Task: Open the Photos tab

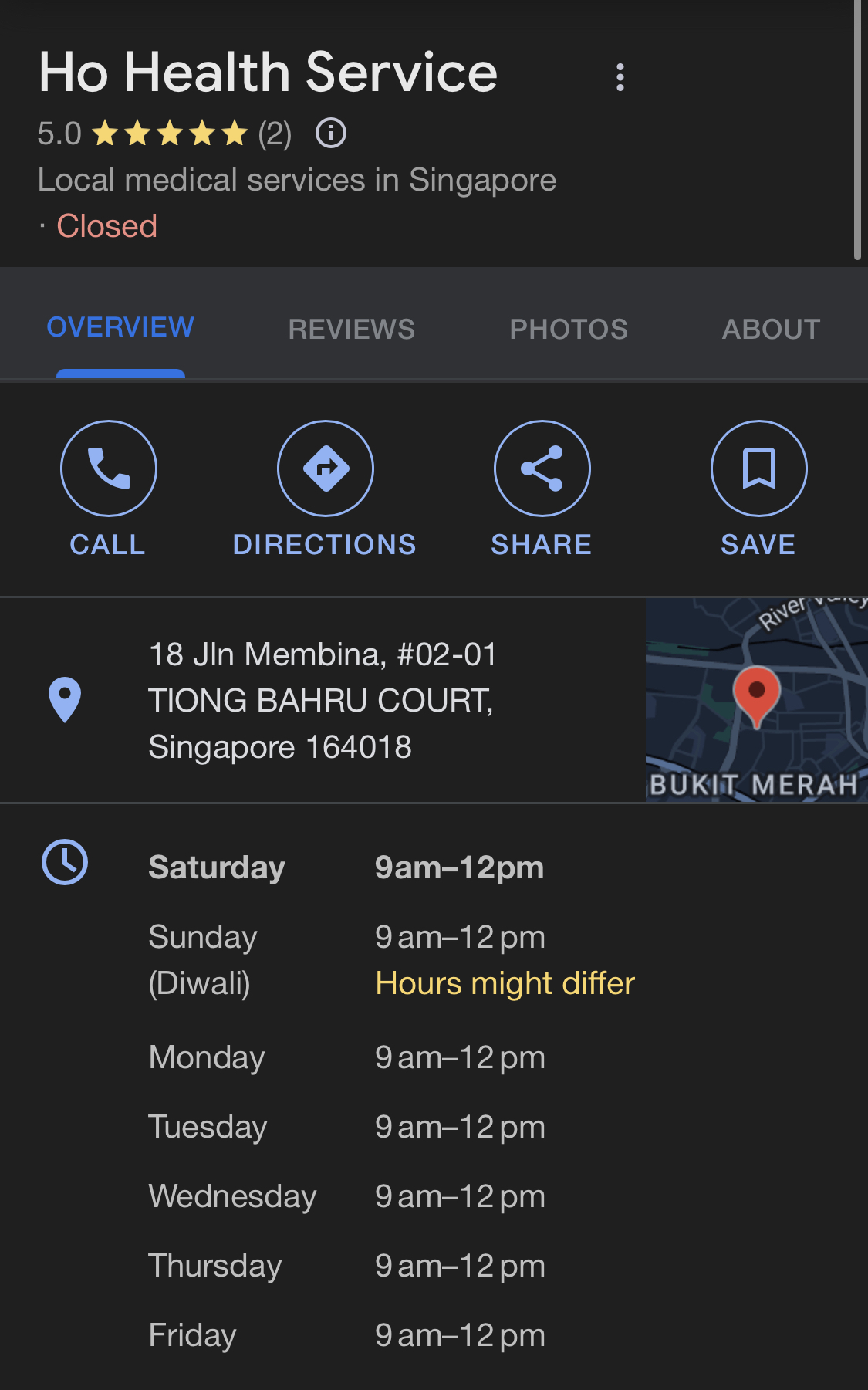Action: point(569,330)
